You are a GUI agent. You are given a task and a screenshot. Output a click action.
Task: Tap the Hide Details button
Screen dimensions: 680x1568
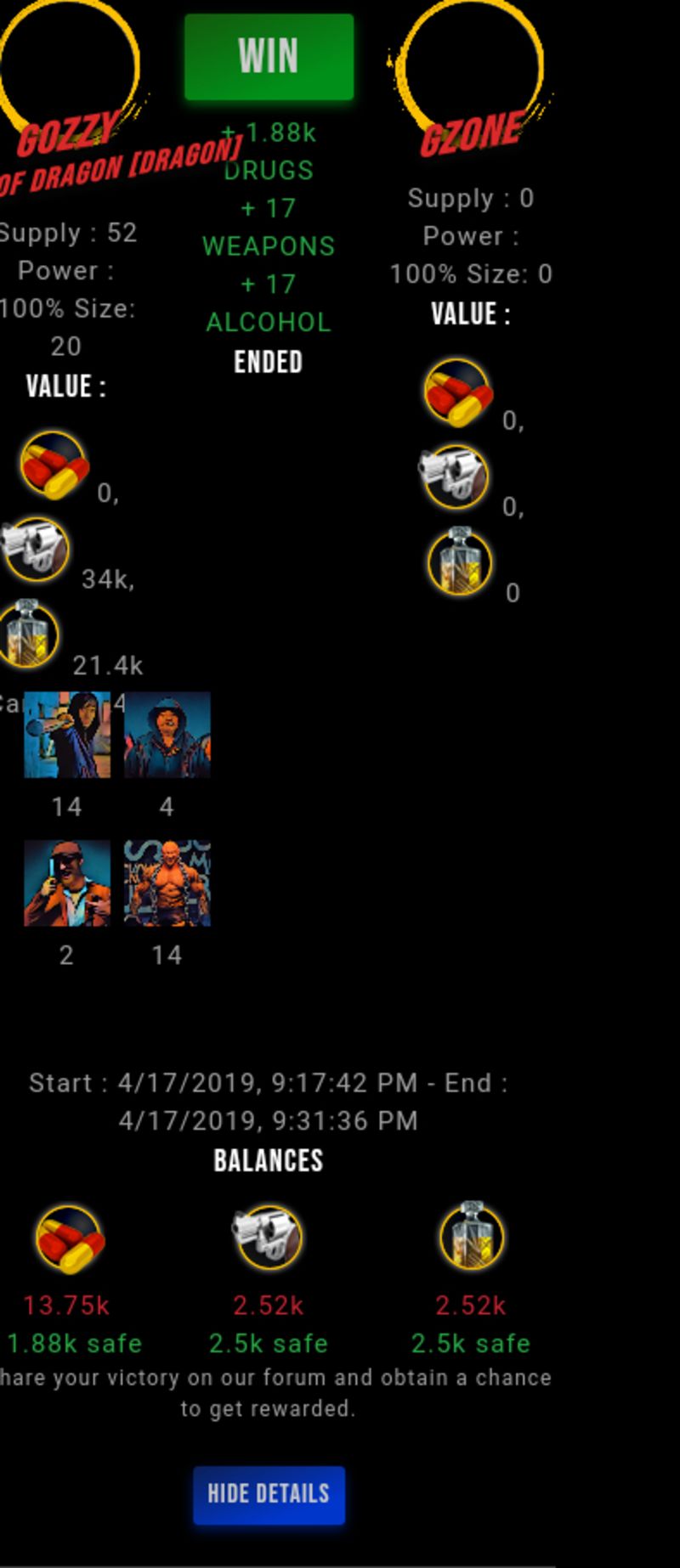tap(269, 1494)
